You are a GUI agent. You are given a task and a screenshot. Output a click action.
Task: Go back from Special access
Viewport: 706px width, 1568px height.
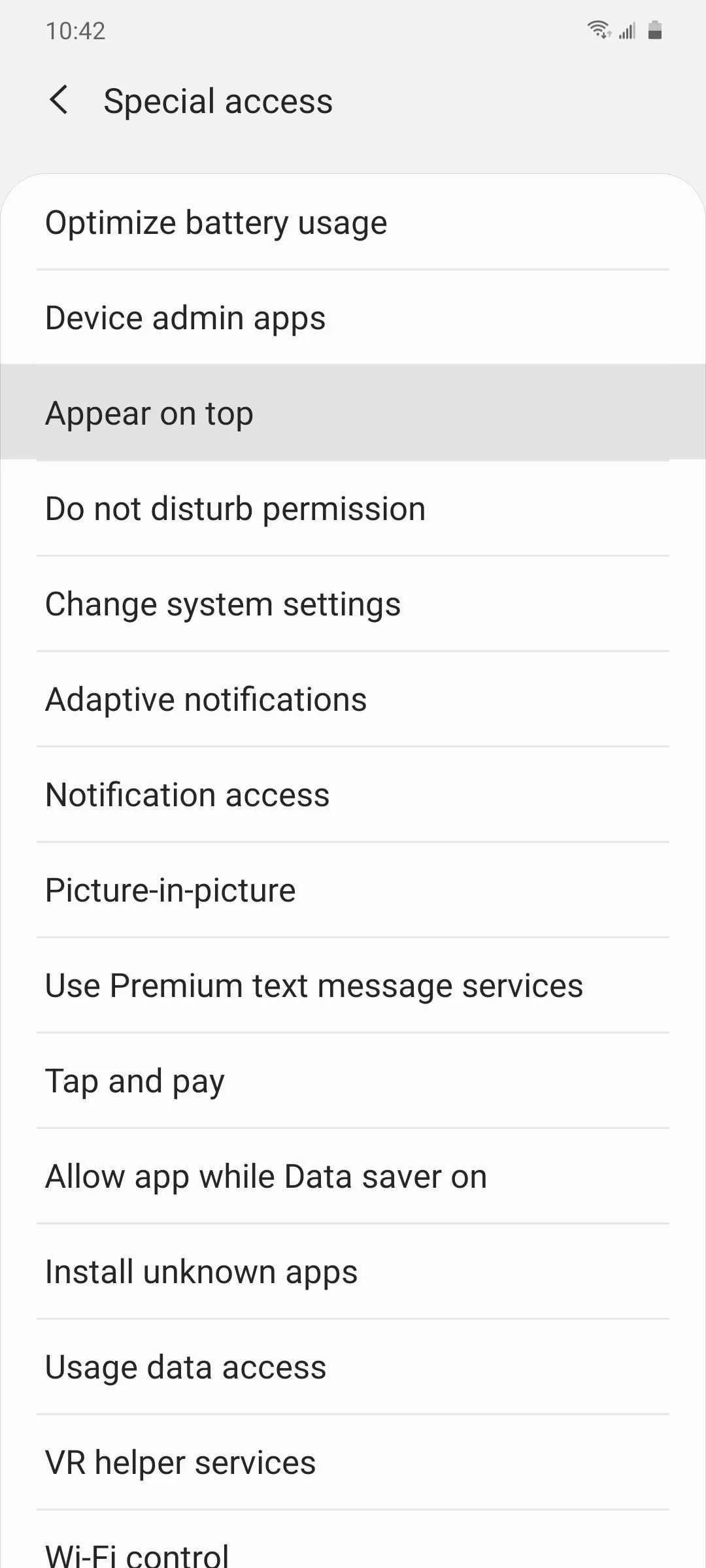click(59, 101)
